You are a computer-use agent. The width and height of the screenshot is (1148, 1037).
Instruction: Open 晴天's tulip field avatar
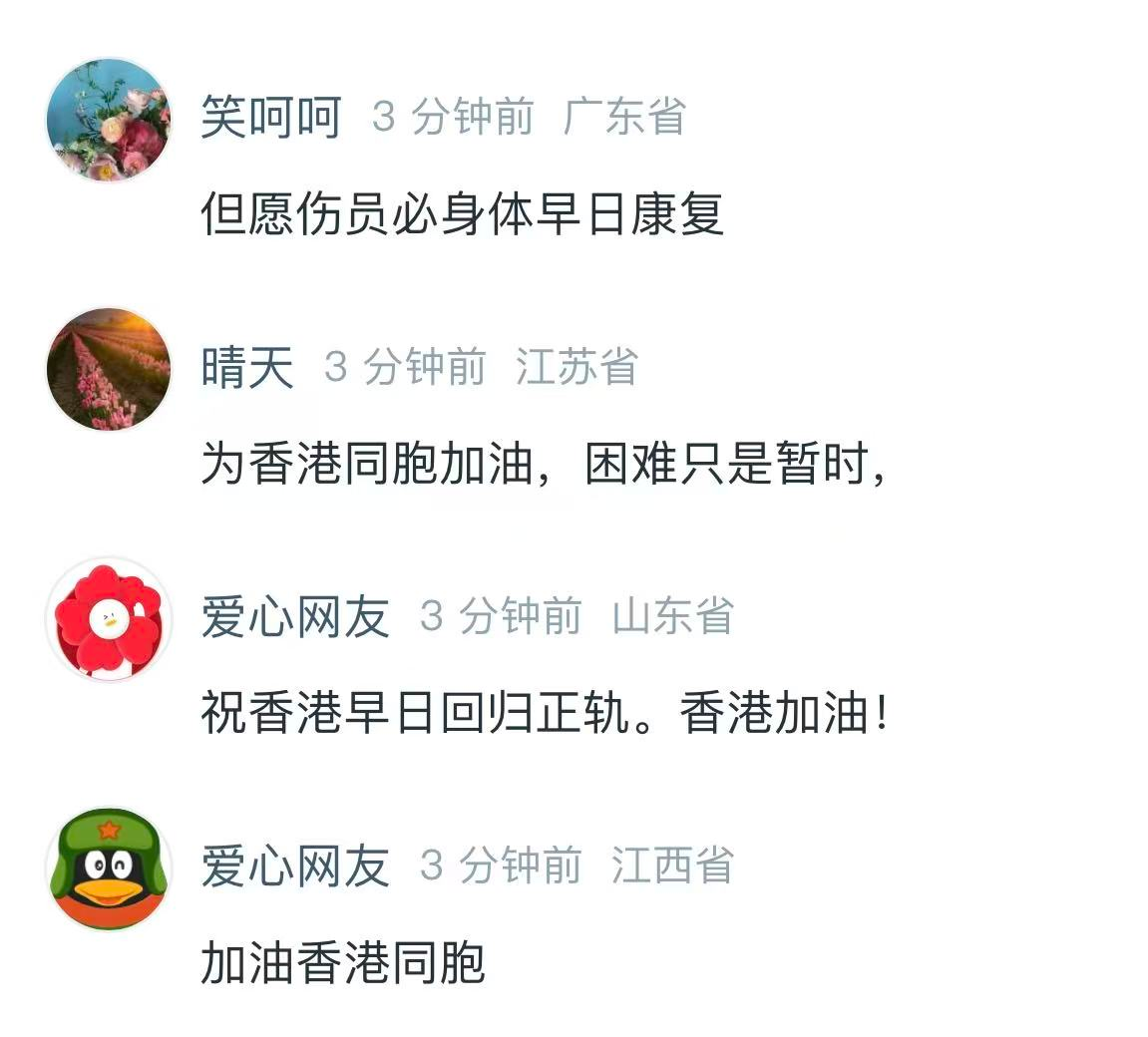(109, 369)
